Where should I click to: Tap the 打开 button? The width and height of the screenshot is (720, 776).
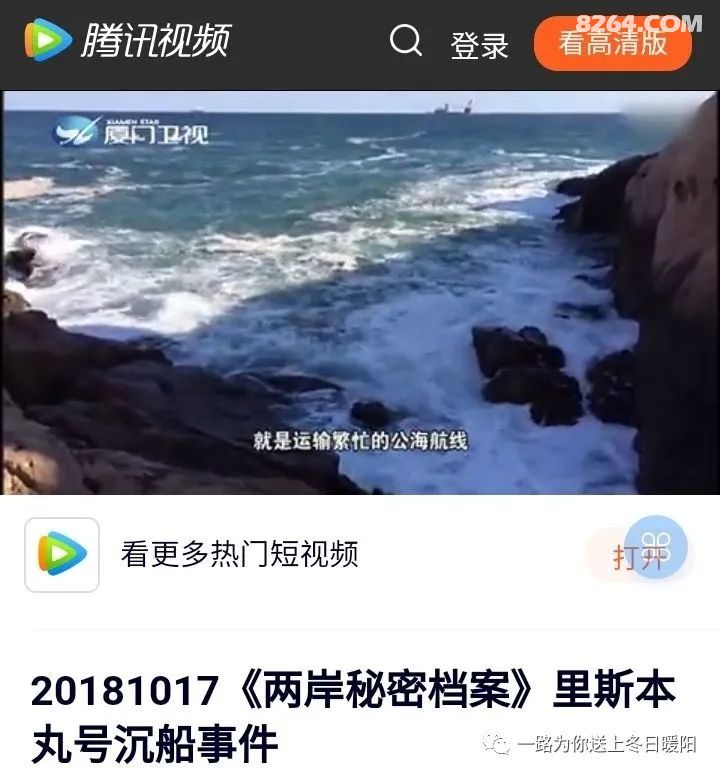tap(636, 556)
